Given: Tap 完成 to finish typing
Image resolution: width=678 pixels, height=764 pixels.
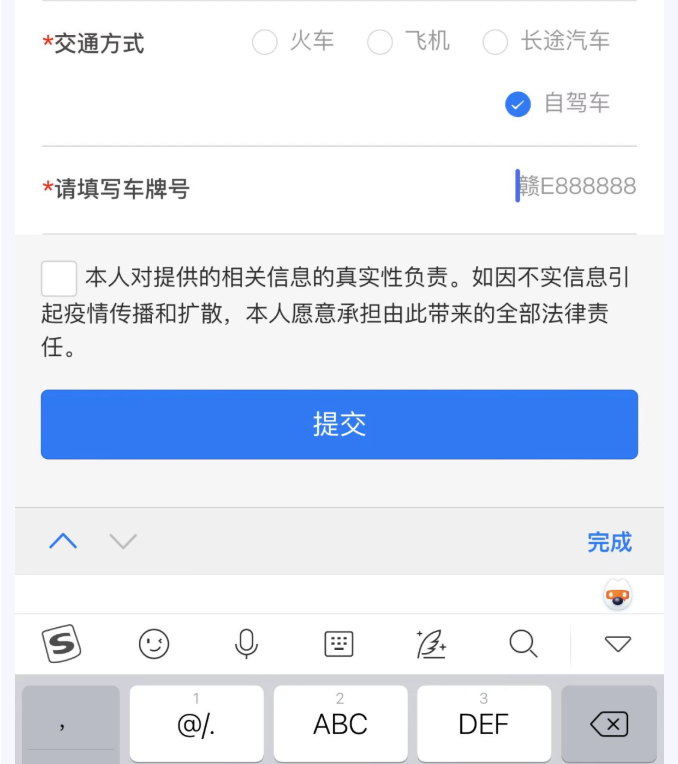Looking at the screenshot, I should pyautogui.click(x=609, y=542).
